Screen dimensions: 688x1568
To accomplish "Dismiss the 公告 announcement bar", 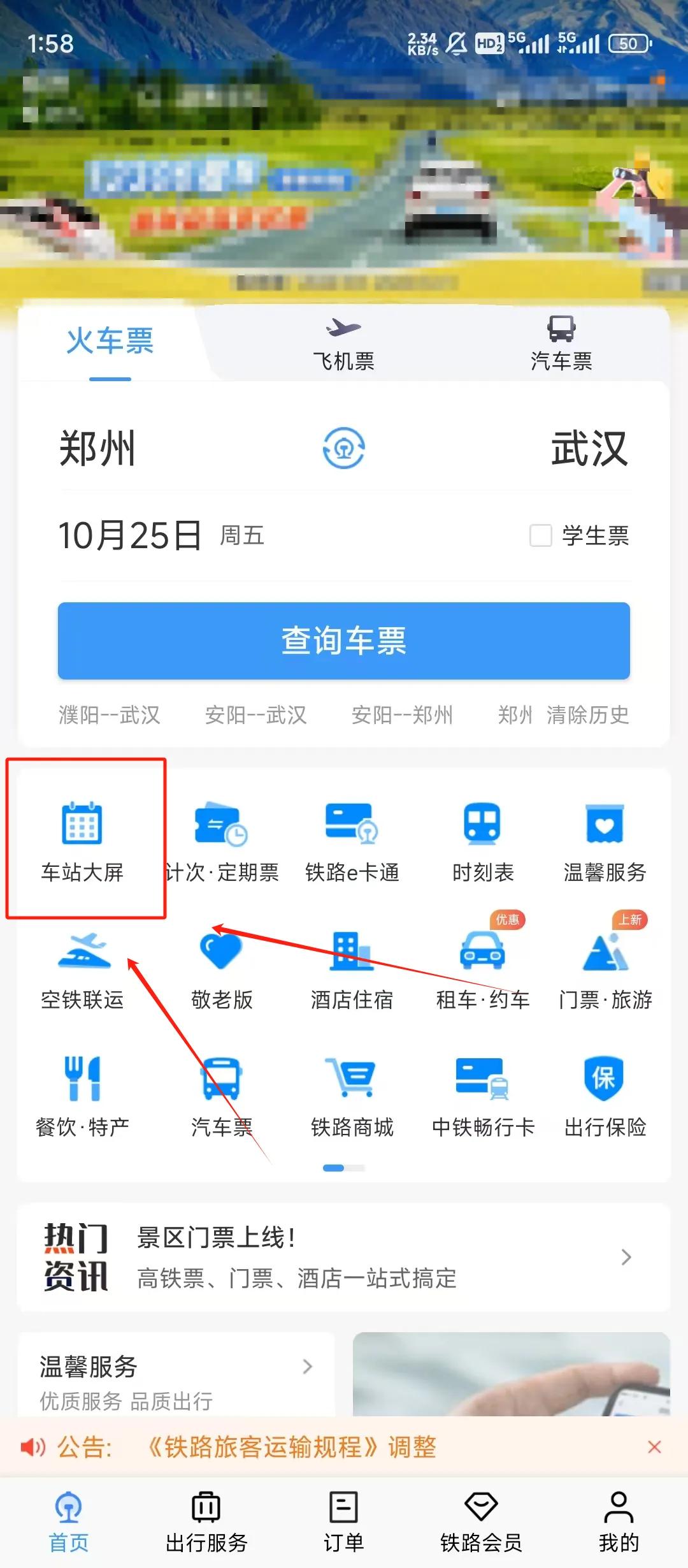I will click(654, 1448).
